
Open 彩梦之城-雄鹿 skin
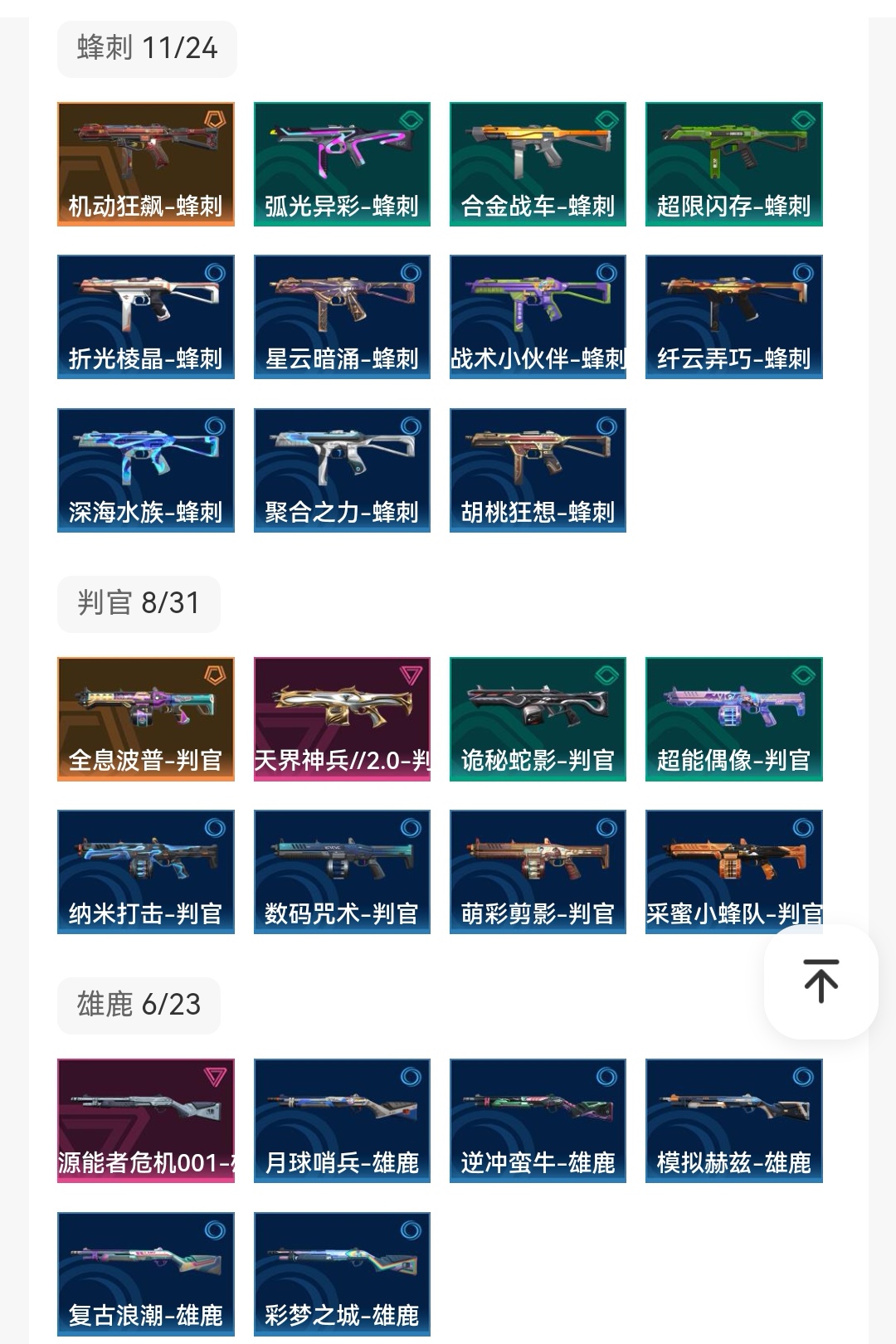[x=342, y=1274]
